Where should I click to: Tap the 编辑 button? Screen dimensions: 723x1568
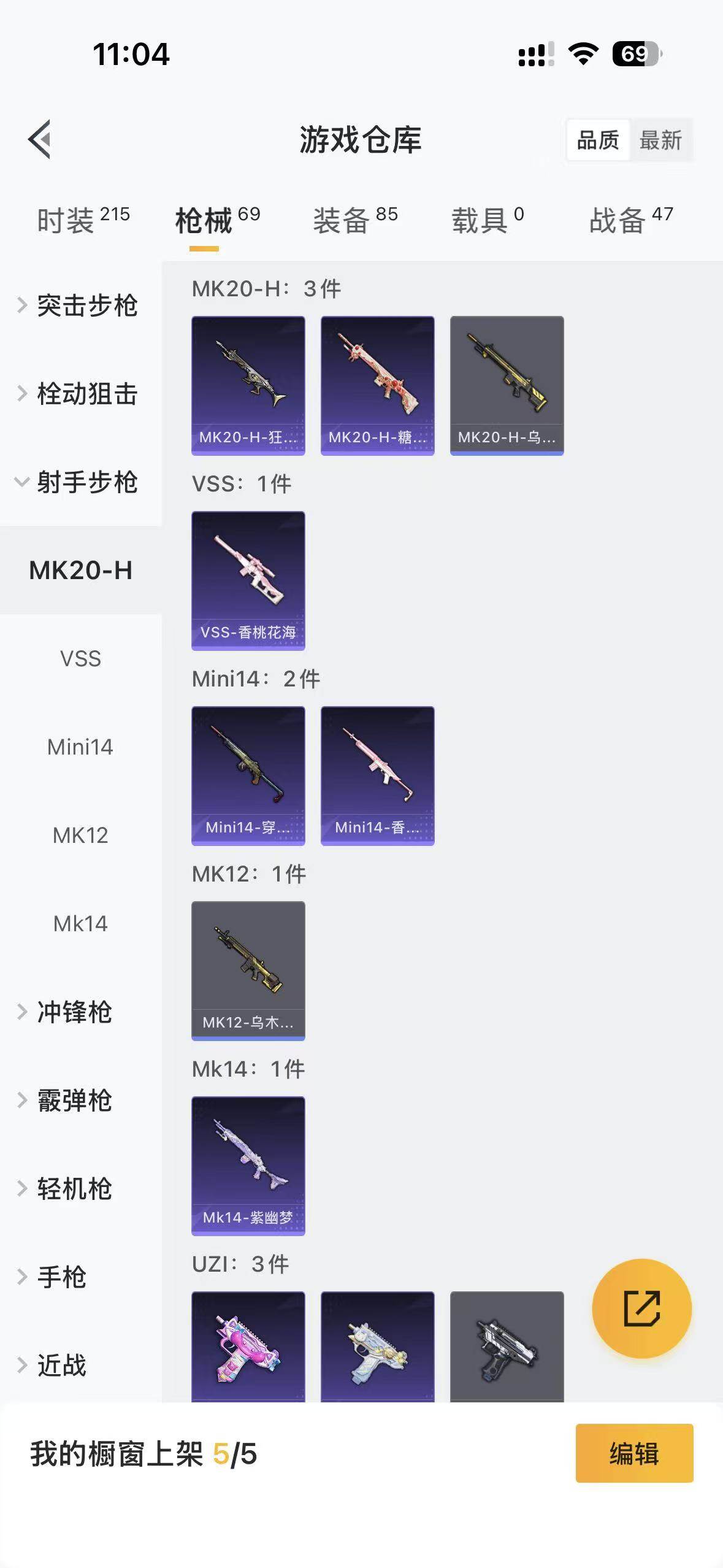(634, 1453)
